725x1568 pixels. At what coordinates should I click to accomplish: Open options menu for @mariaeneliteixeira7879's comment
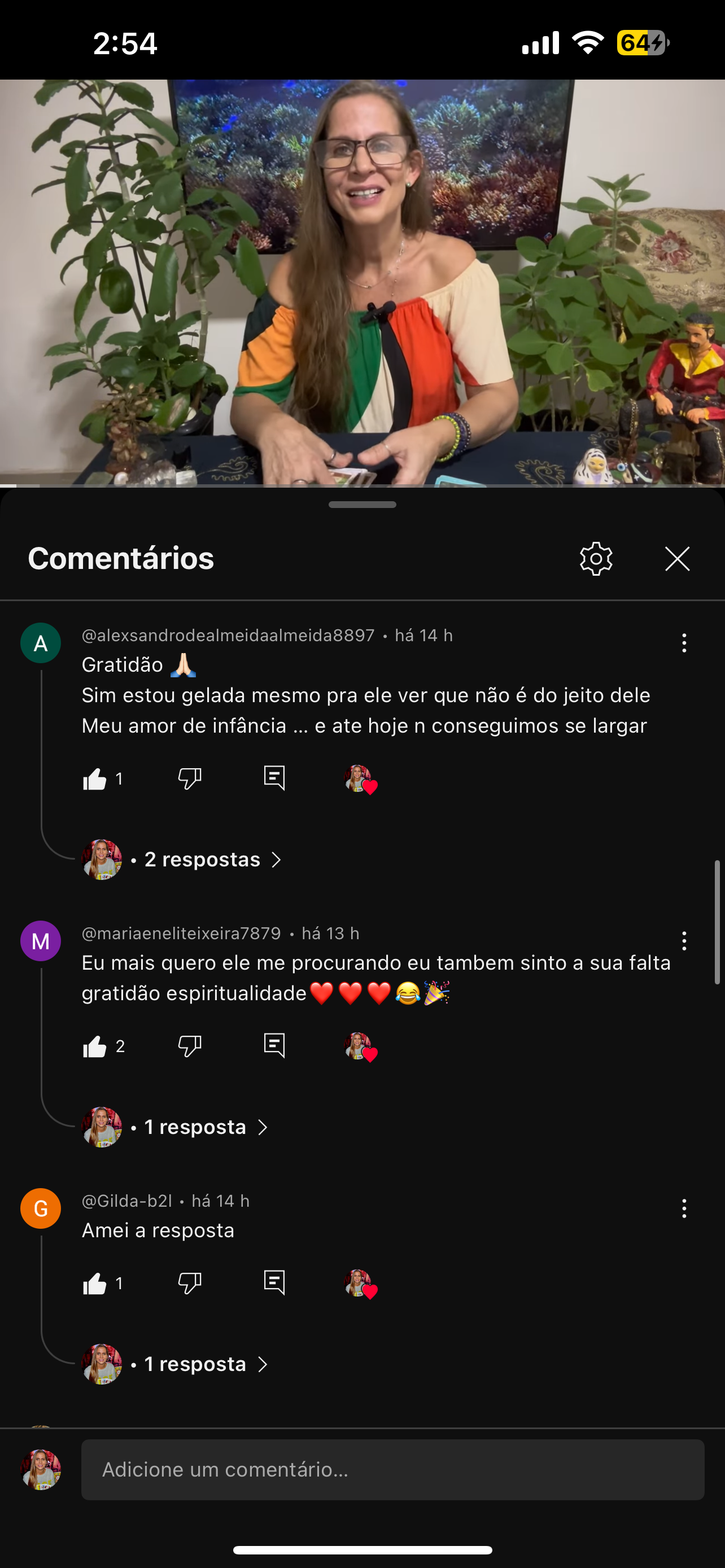[x=684, y=941]
